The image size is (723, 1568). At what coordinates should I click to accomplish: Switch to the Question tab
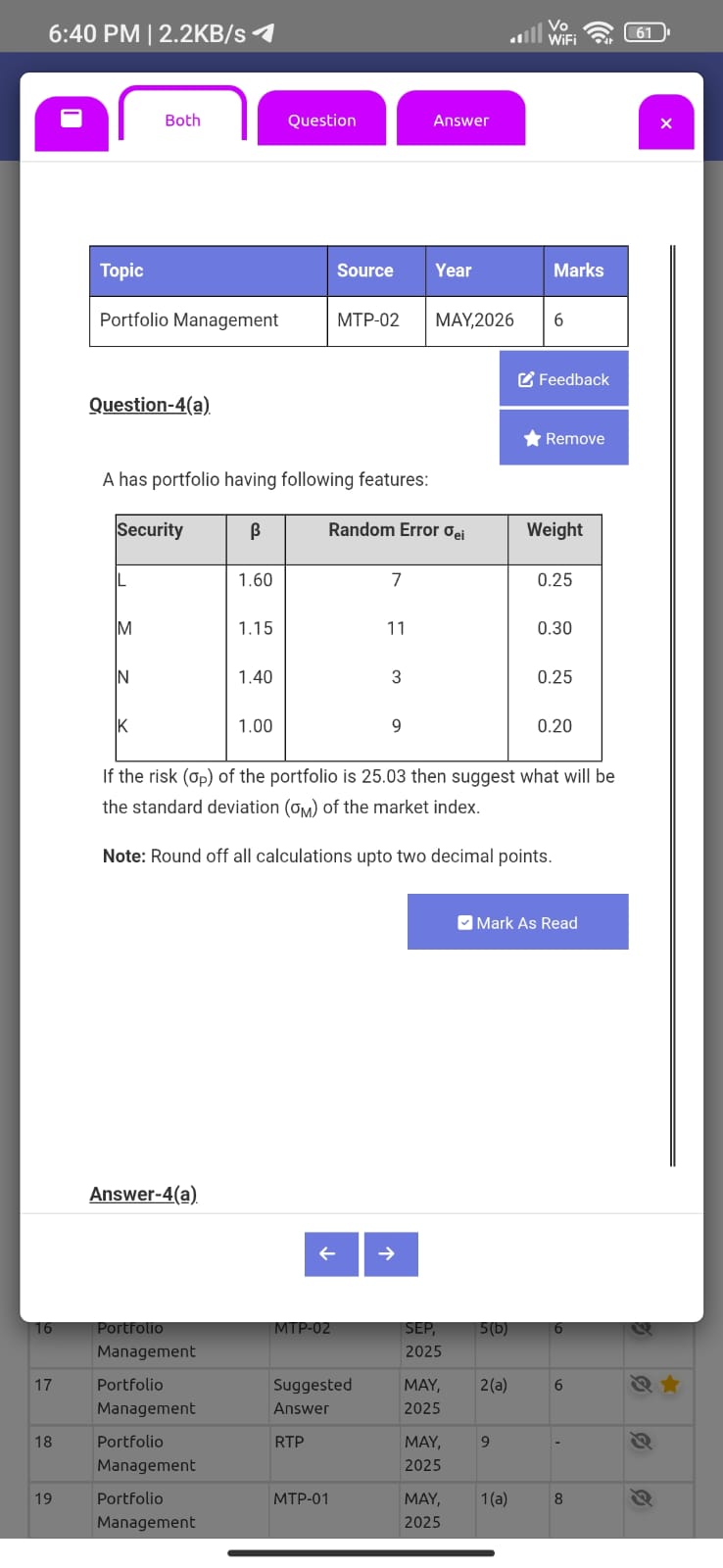(321, 120)
